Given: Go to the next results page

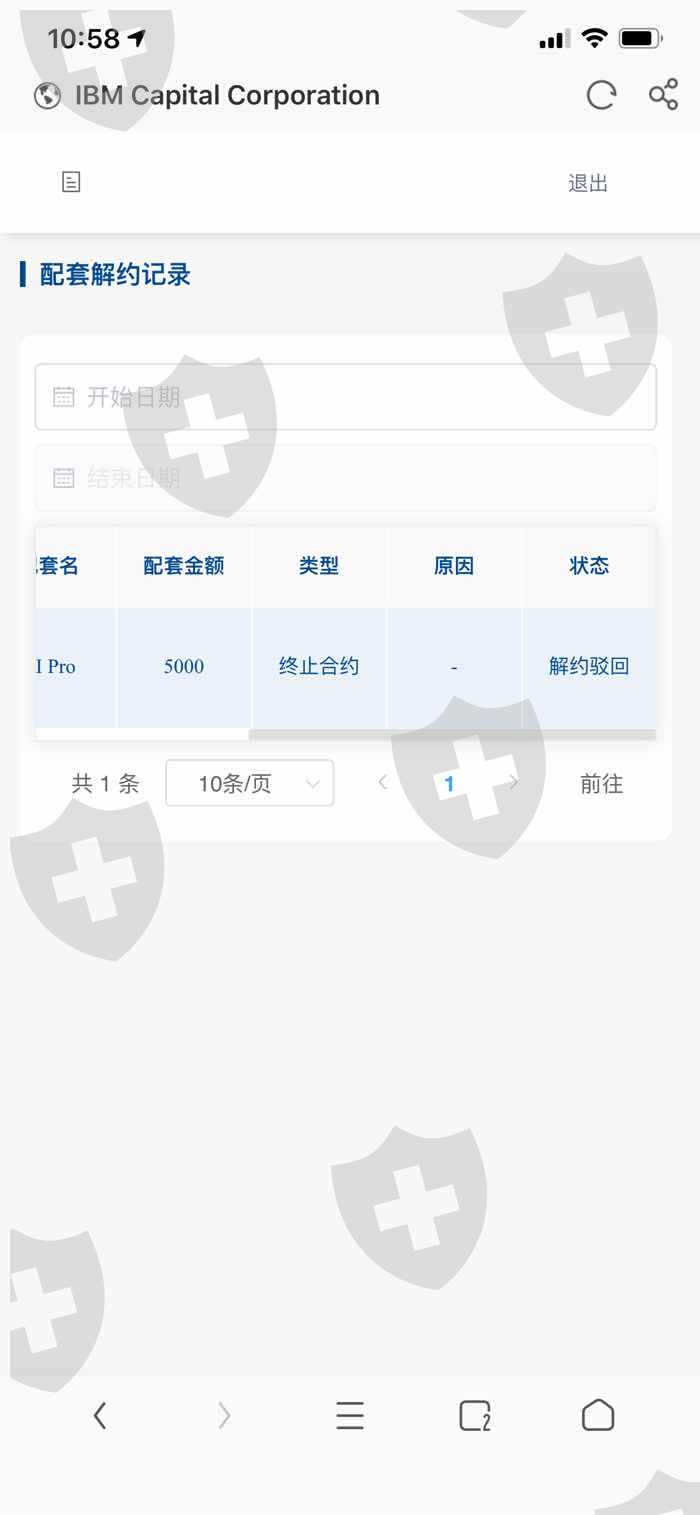Looking at the screenshot, I should (514, 783).
